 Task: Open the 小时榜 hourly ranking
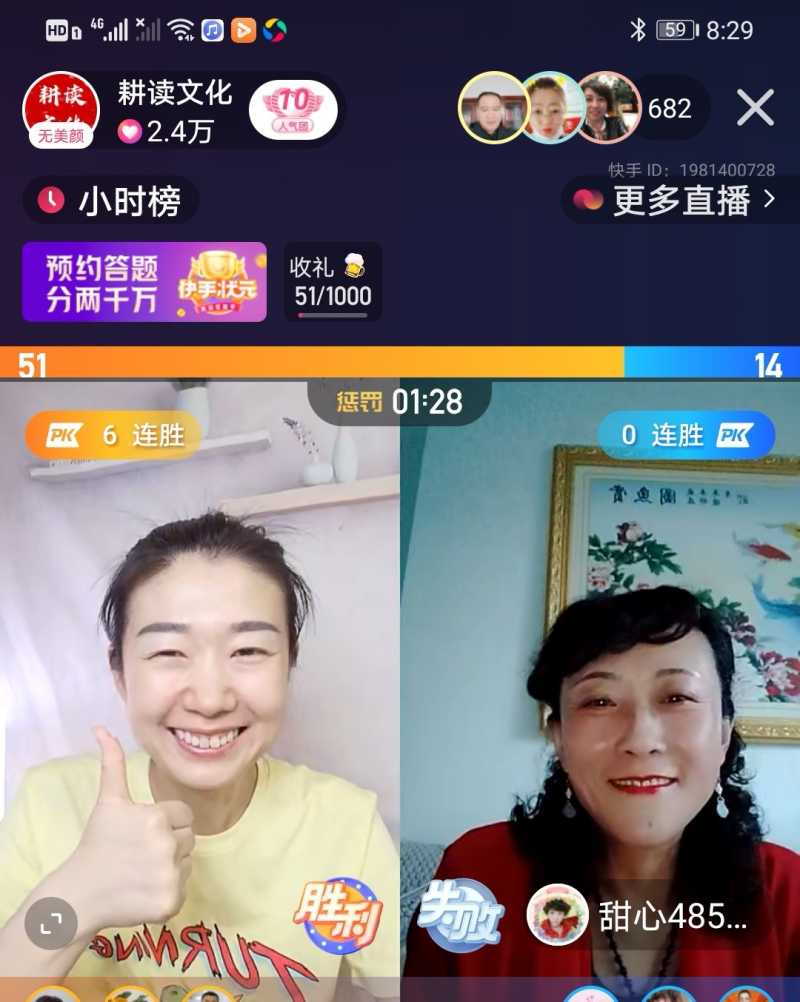110,201
